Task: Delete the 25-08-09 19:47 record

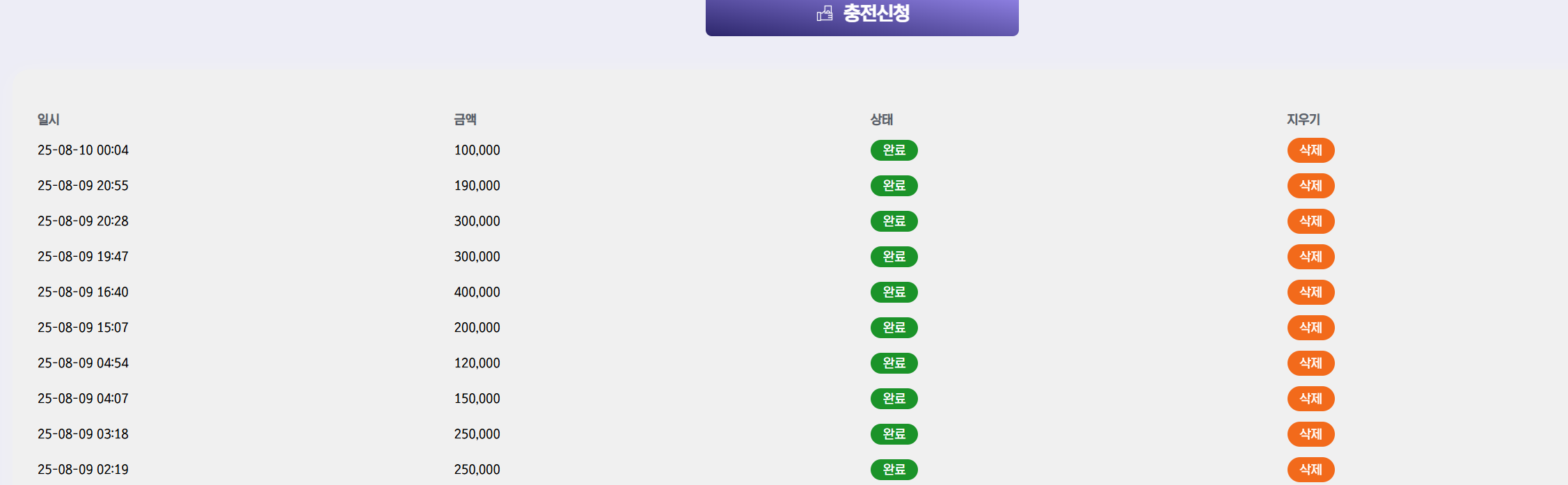Action: click(1310, 257)
